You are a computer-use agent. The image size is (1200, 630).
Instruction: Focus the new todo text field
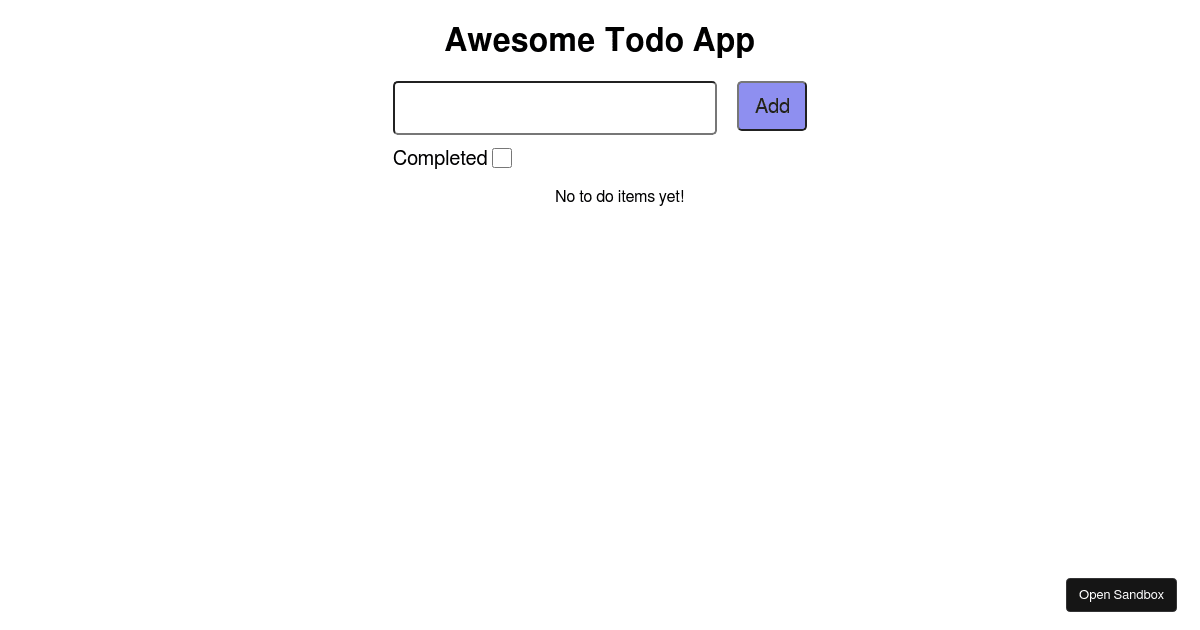[x=554, y=108]
